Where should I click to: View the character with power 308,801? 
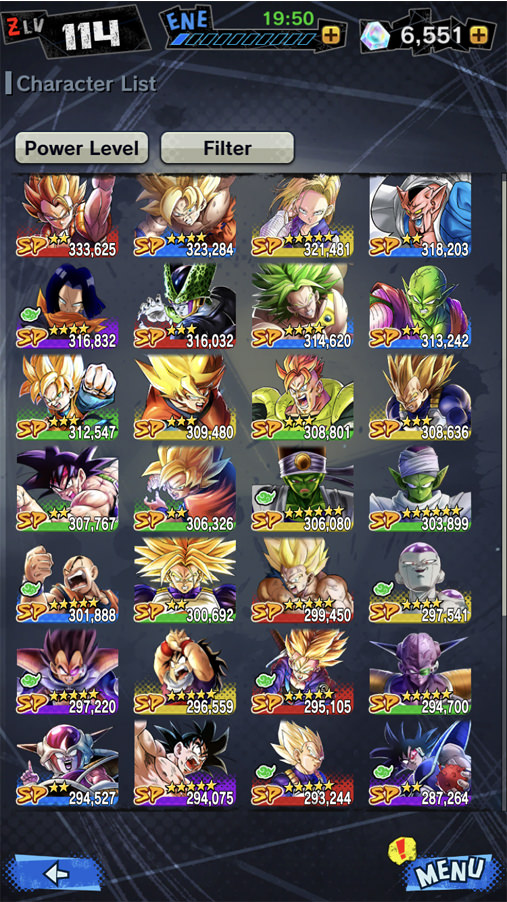point(302,398)
